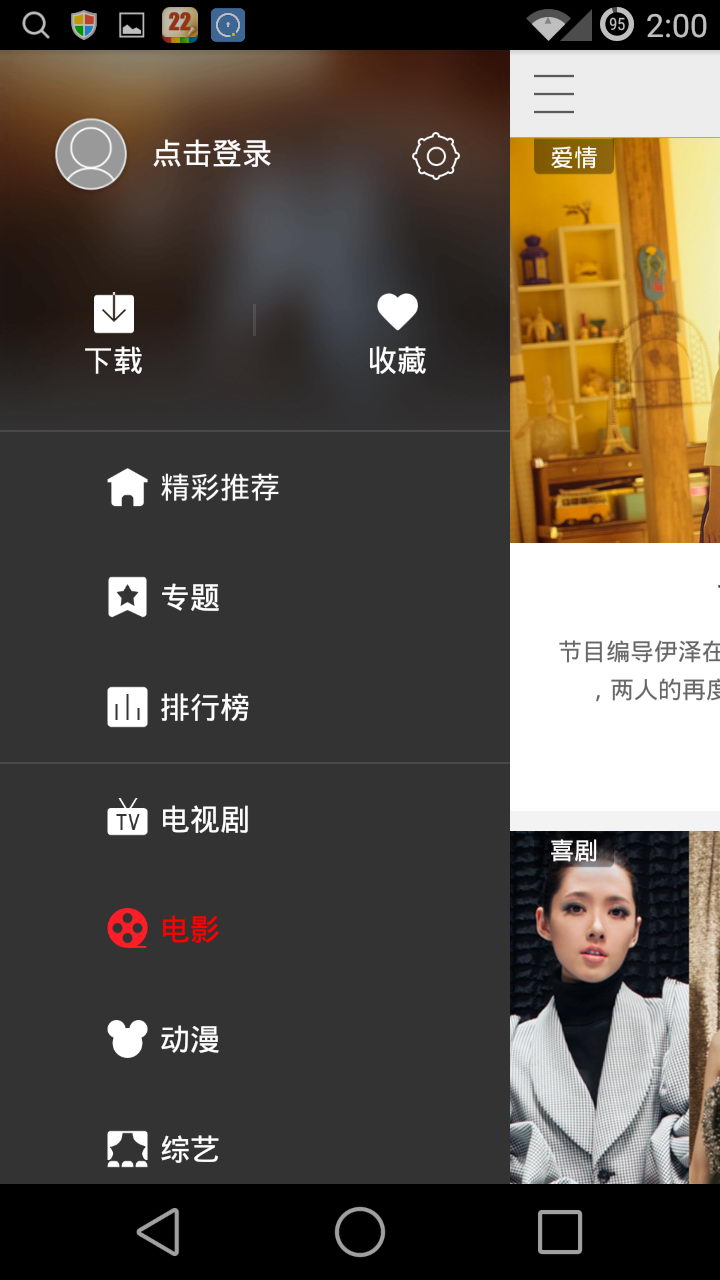Tap the hamburger menu button

pos(553,94)
